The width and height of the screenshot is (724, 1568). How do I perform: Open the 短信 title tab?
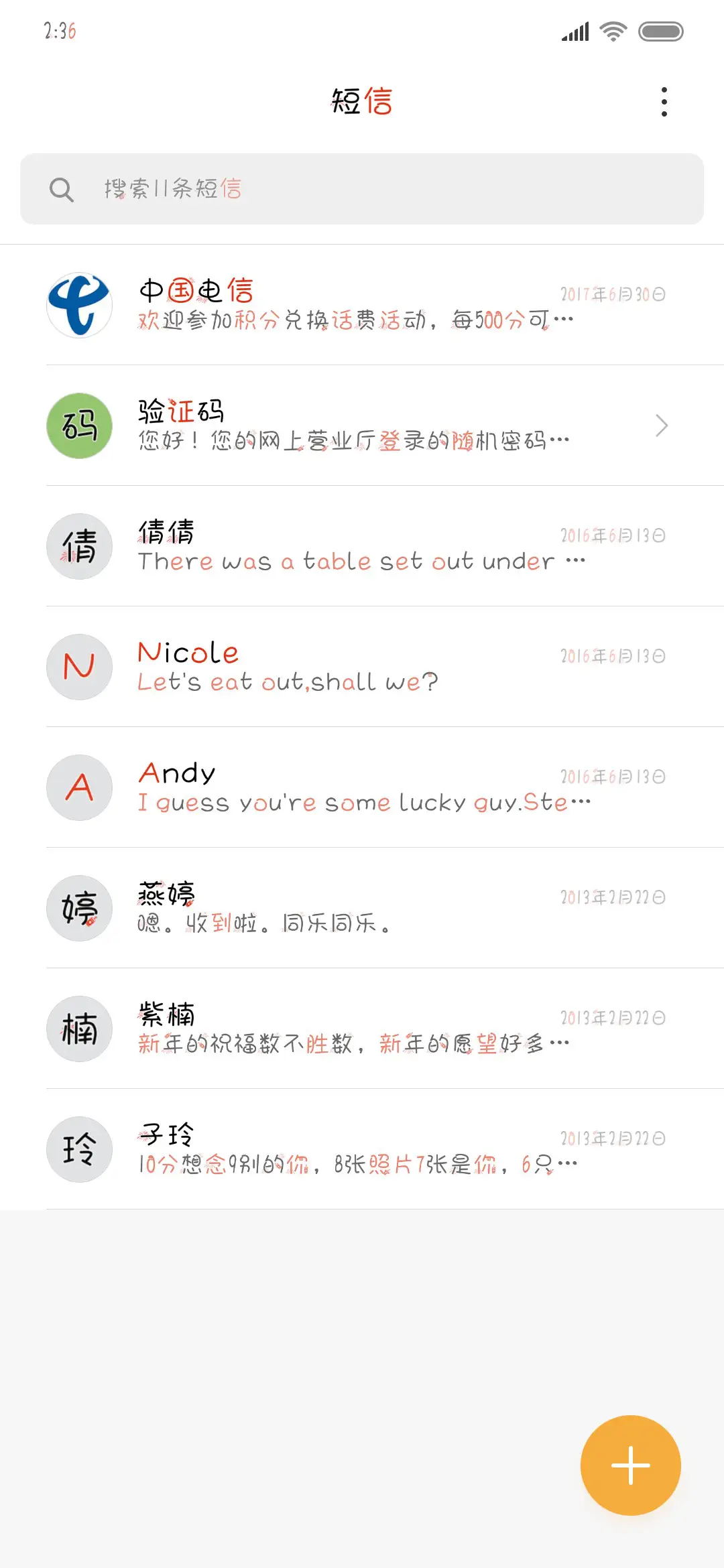coord(362,101)
